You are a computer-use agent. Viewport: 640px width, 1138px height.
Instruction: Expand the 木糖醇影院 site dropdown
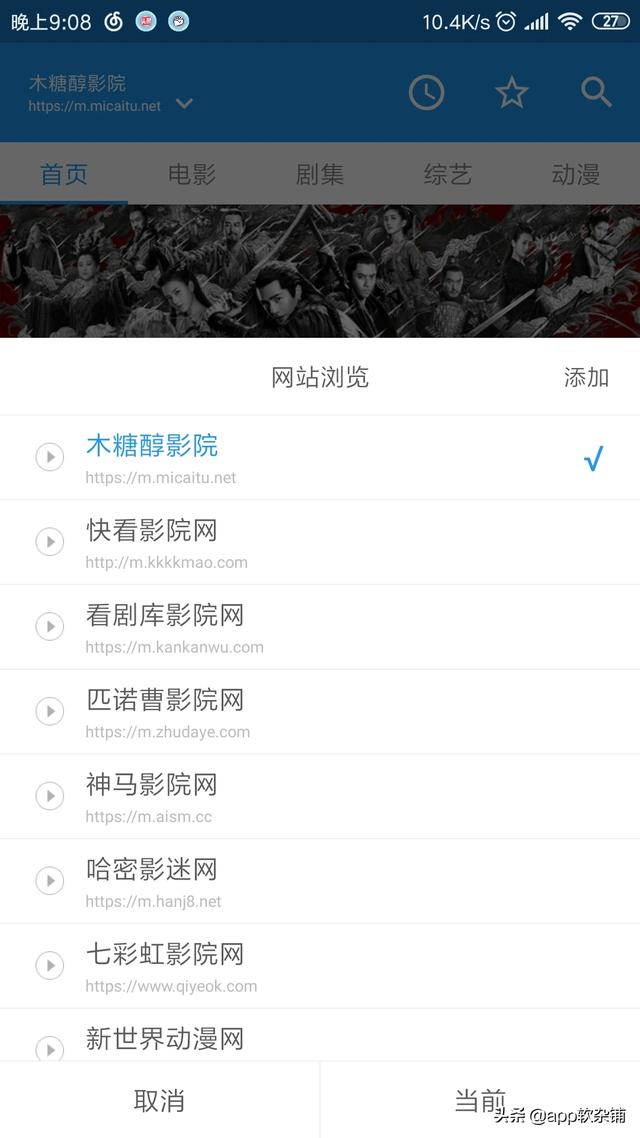click(x=184, y=103)
